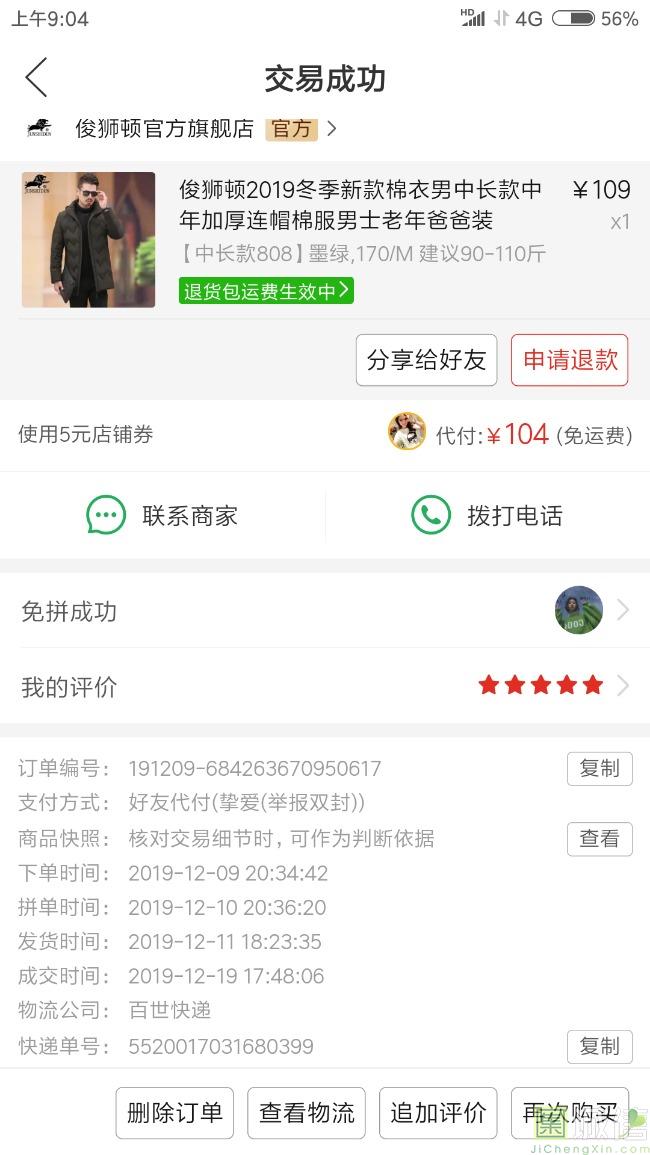This screenshot has height=1155, width=650.
Task: Copy the 订单编号 order number
Action: pos(599,769)
